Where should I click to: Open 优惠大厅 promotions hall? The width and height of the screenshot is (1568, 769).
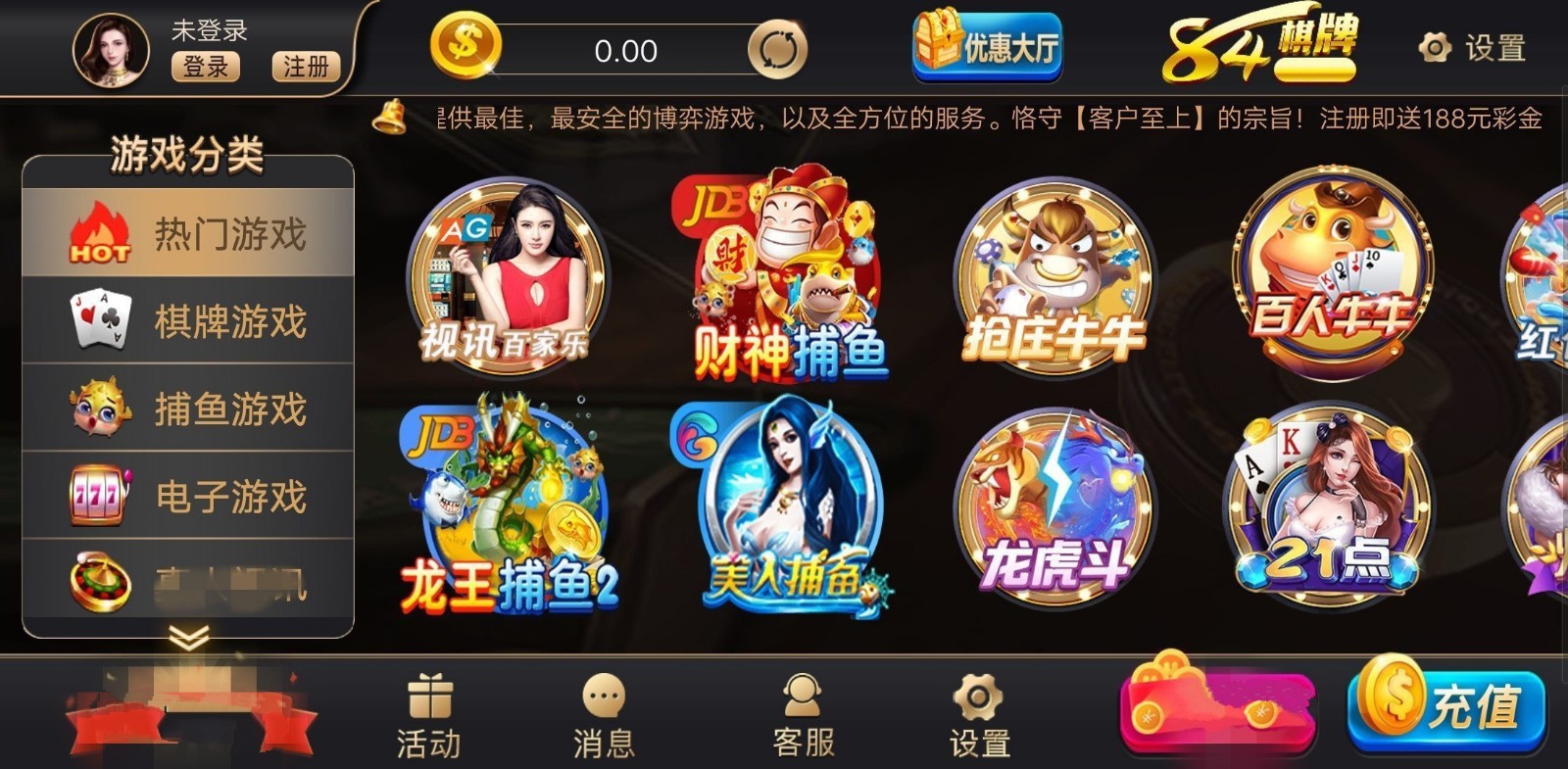[988, 46]
